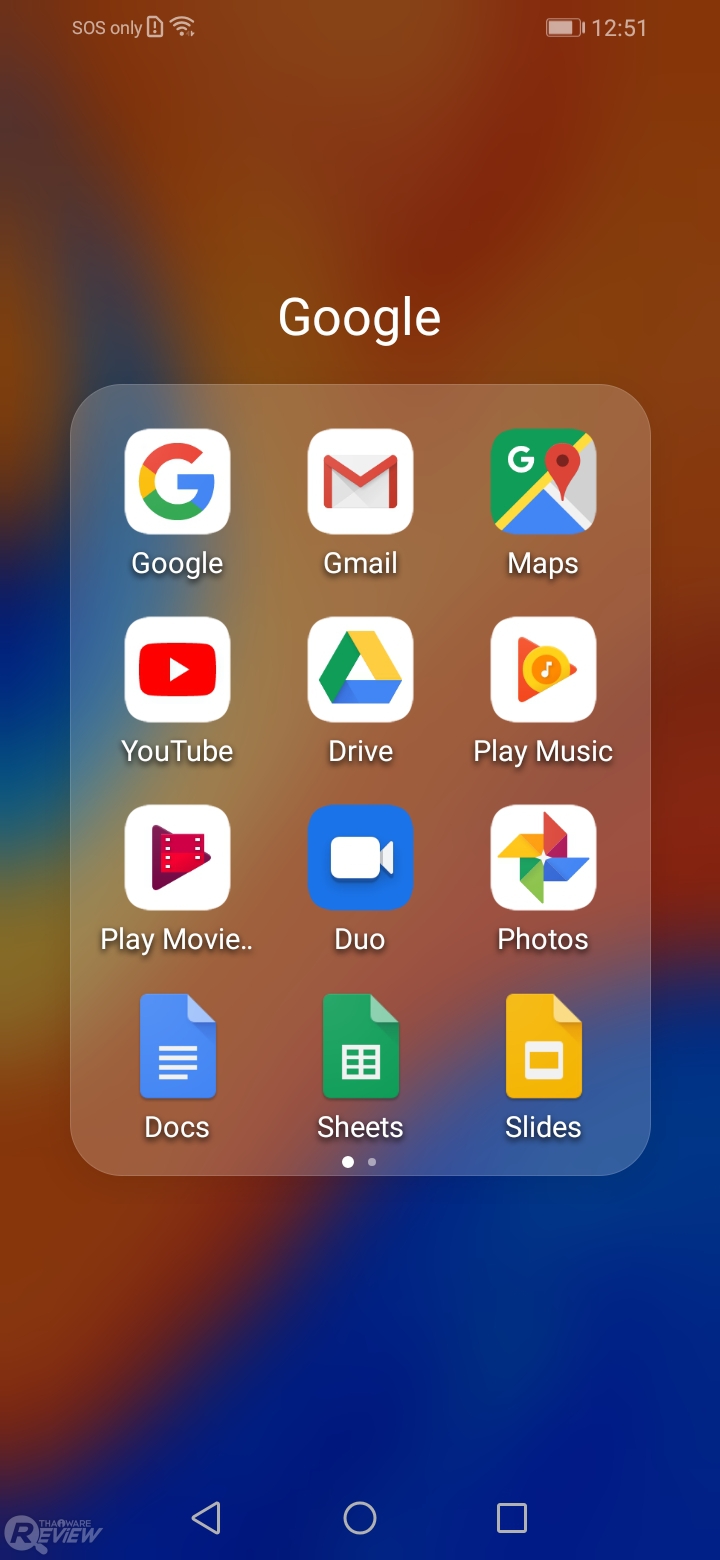
Task: Launch Duo video calling
Action: (360, 858)
